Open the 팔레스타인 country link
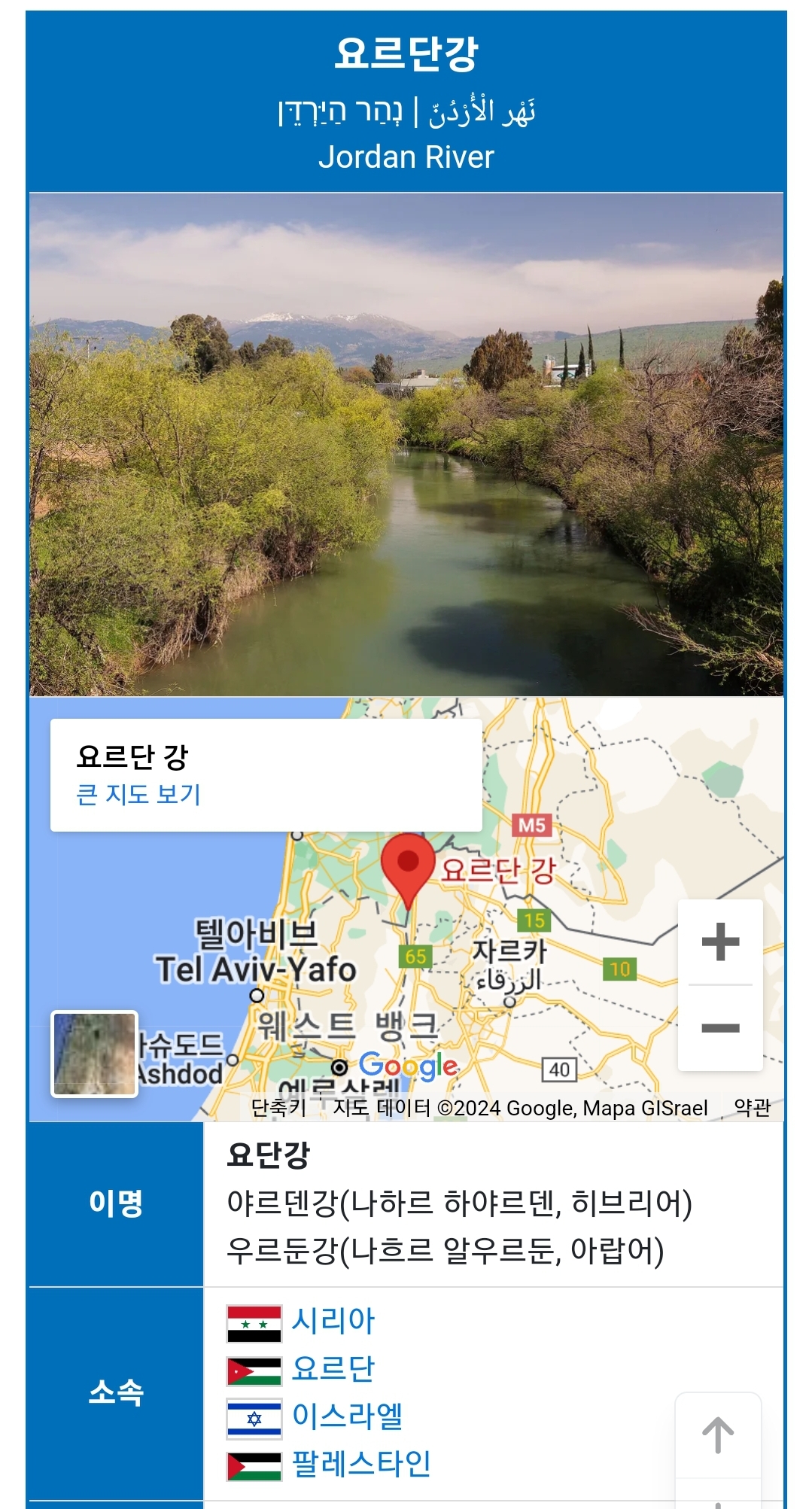The width and height of the screenshot is (812, 1509). [361, 1464]
